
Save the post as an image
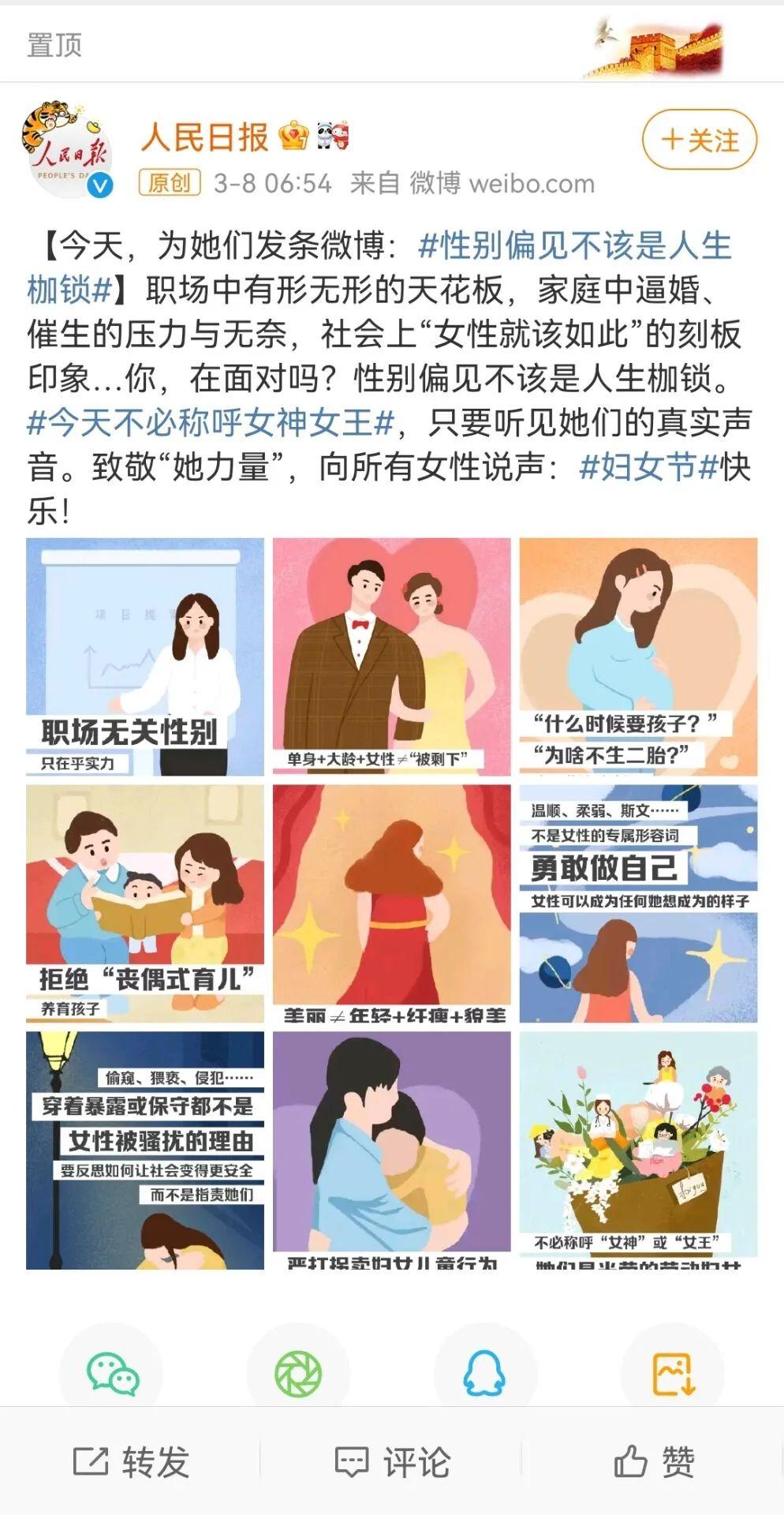pyautogui.click(x=672, y=1375)
